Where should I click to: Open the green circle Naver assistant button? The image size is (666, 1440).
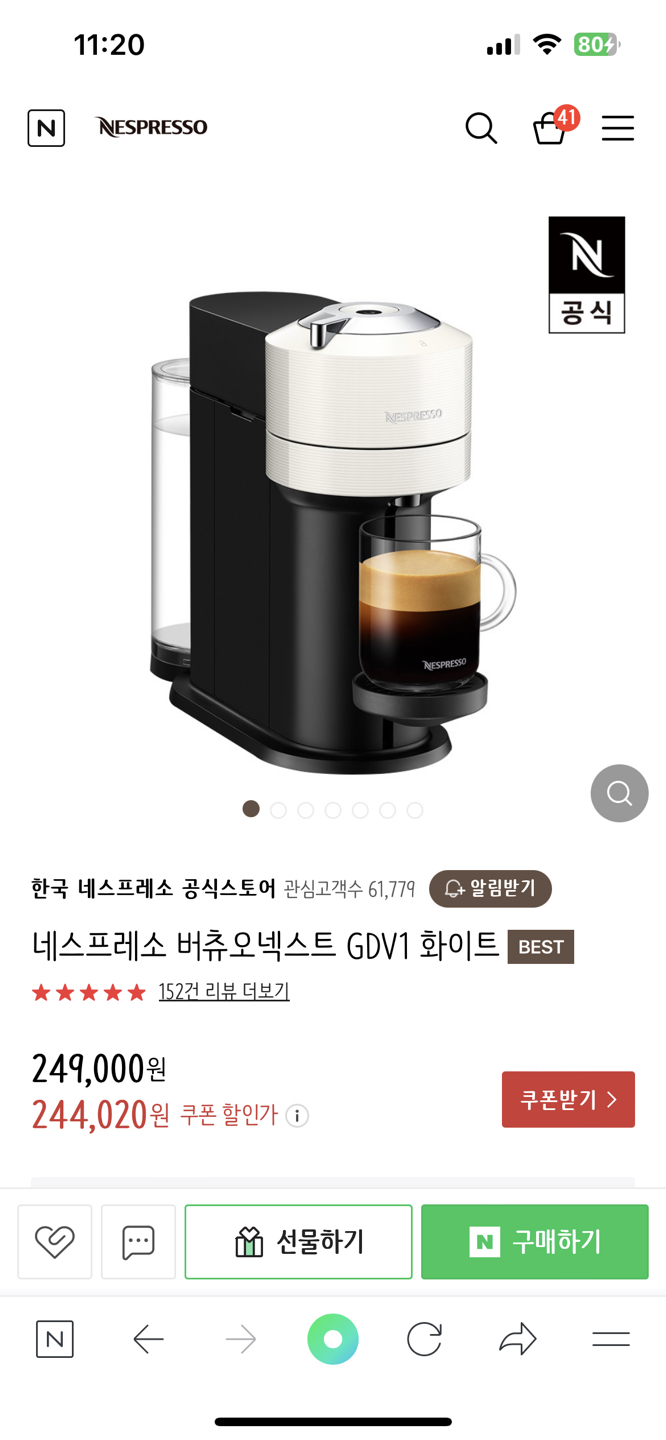(333, 1339)
